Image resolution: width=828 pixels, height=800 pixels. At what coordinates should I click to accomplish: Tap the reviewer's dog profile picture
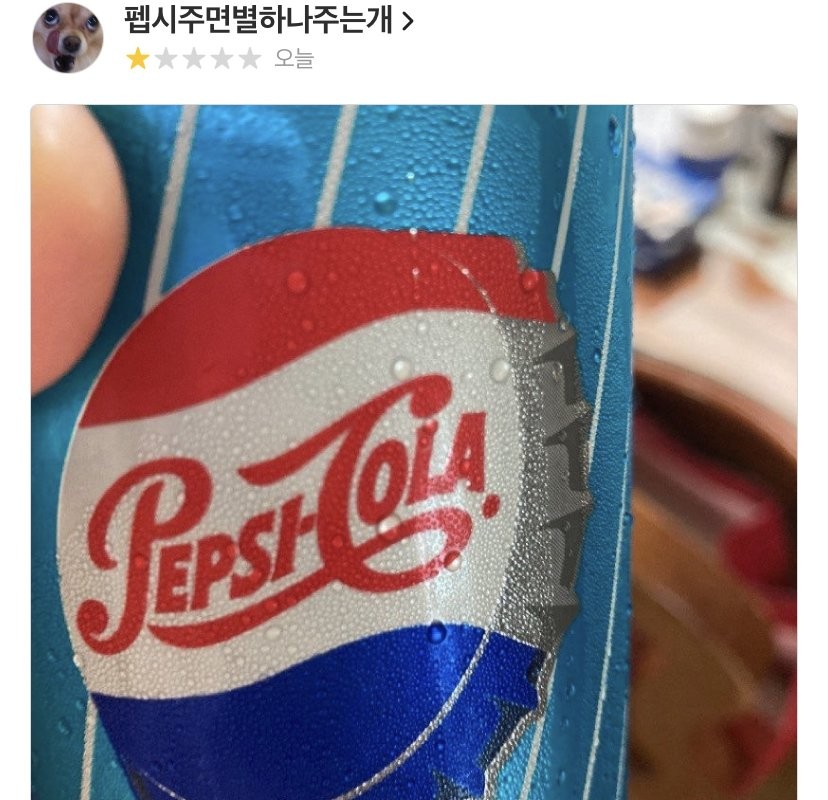[68, 38]
